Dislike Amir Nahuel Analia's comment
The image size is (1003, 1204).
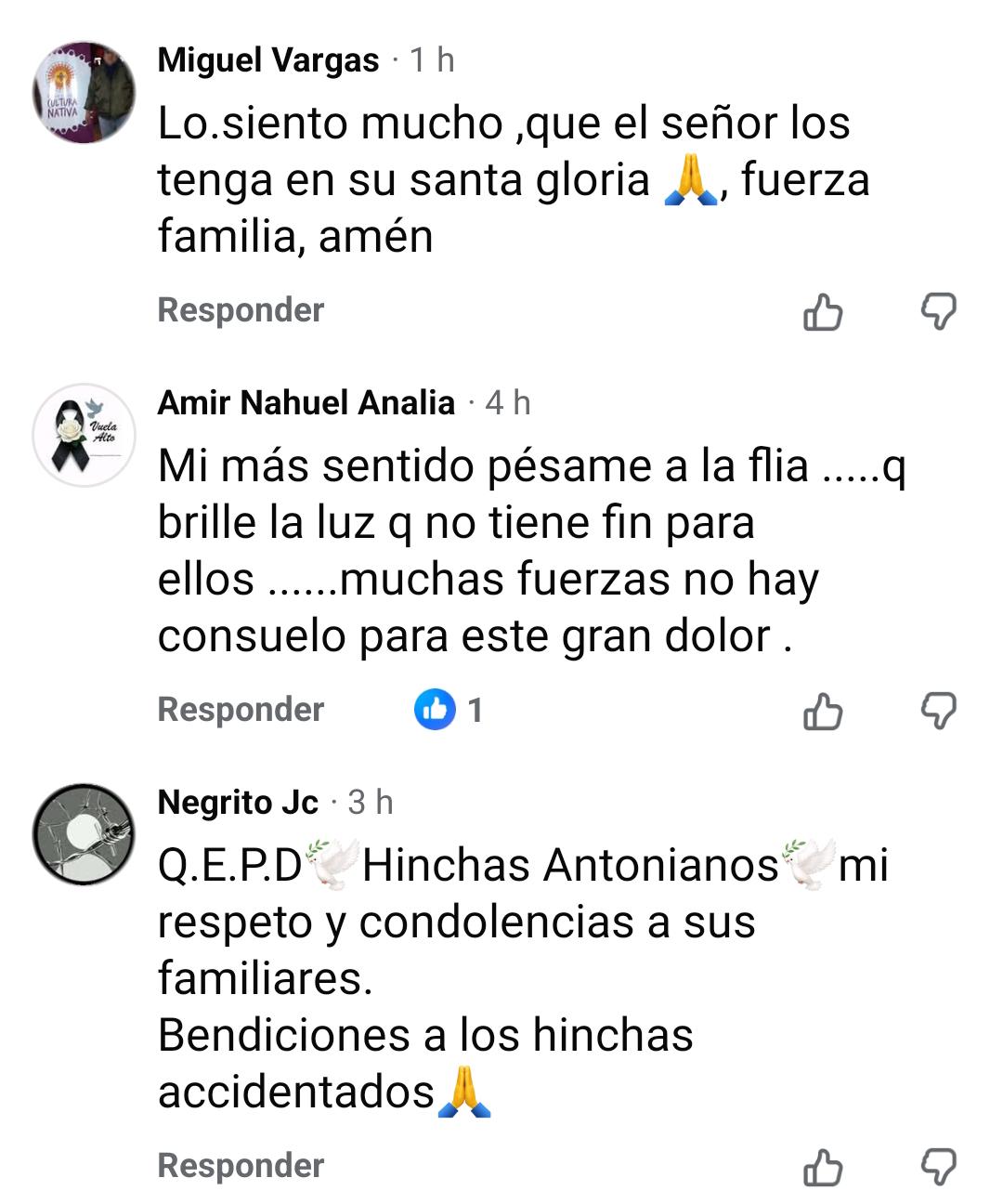pos(938,711)
